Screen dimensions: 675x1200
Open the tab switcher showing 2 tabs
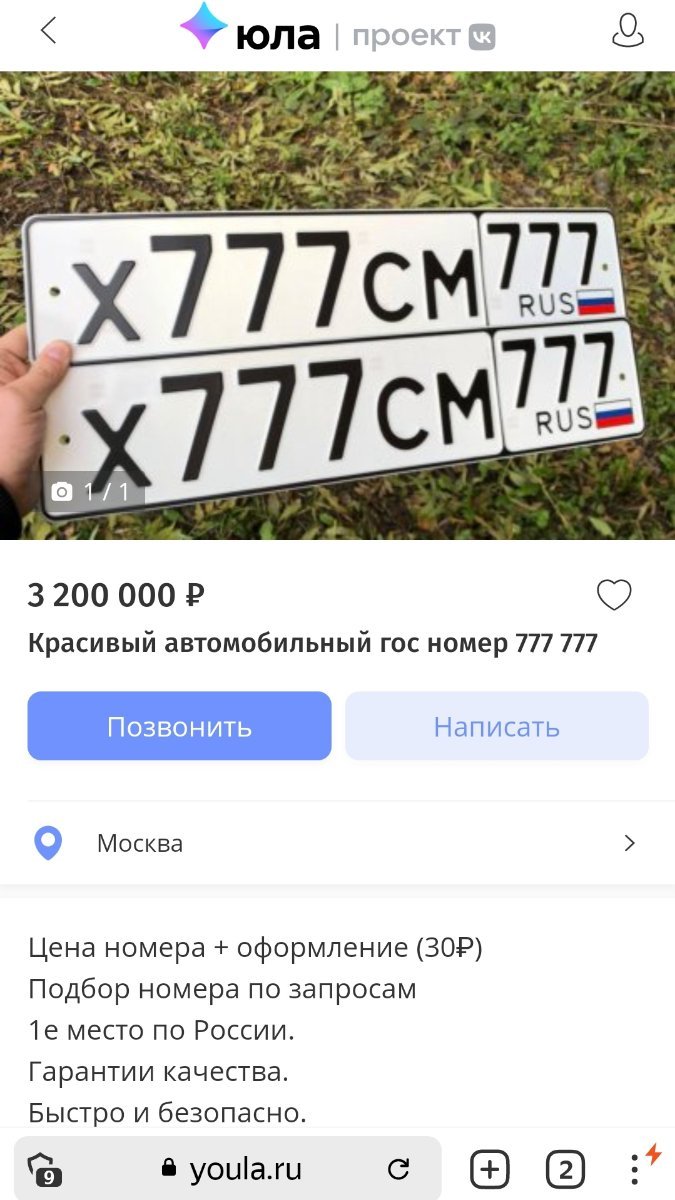click(565, 1169)
